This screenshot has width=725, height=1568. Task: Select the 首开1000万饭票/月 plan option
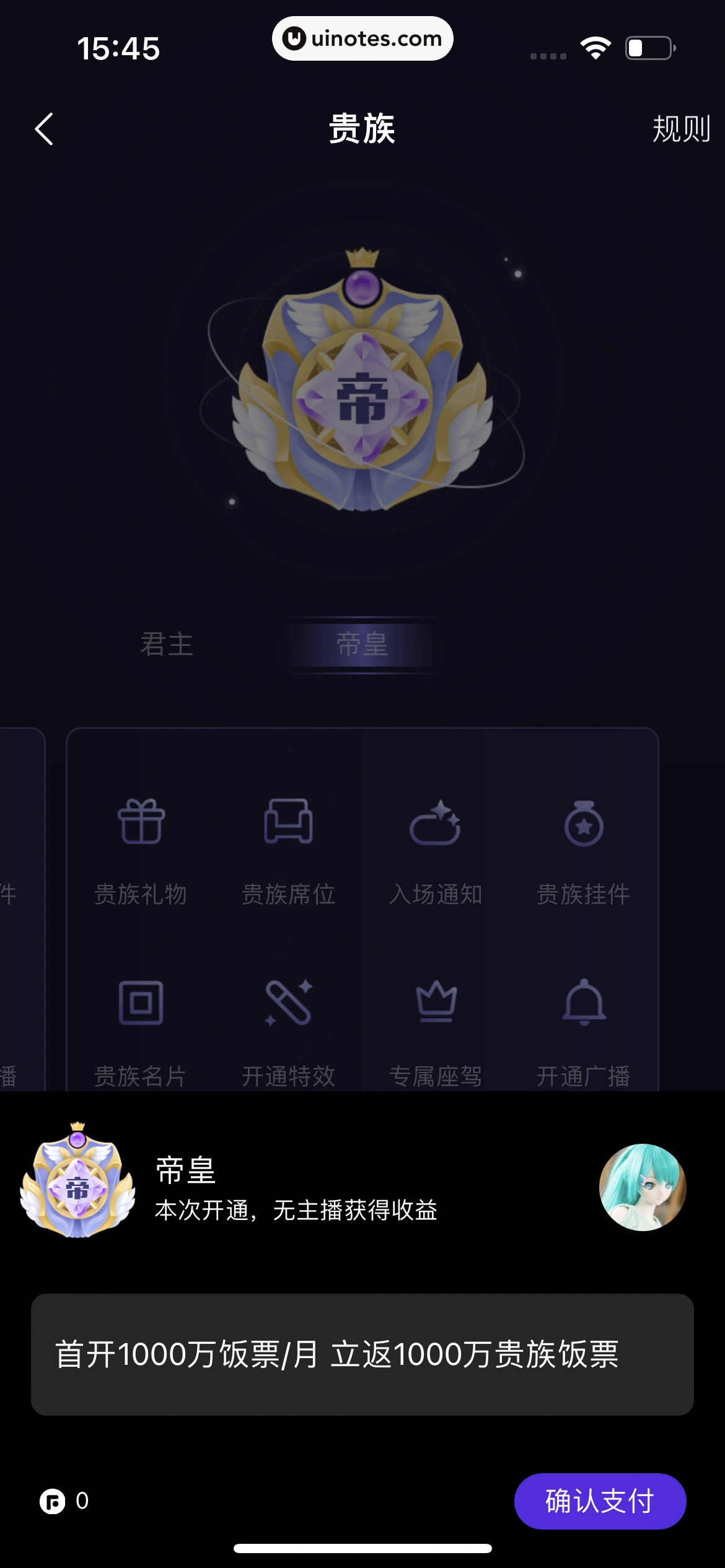point(362,1354)
